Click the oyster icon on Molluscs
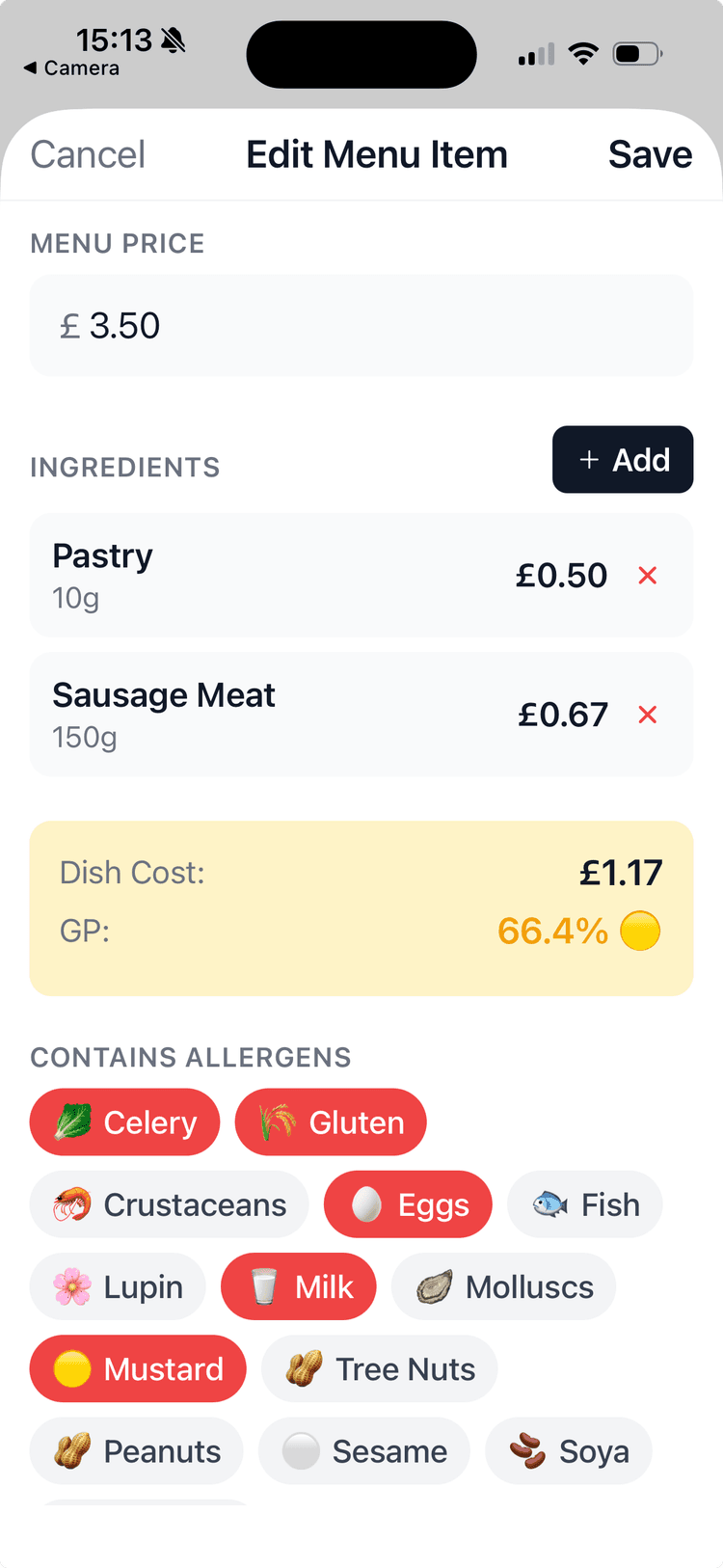This screenshot has height=1568, width=723. click(436, 1285)
